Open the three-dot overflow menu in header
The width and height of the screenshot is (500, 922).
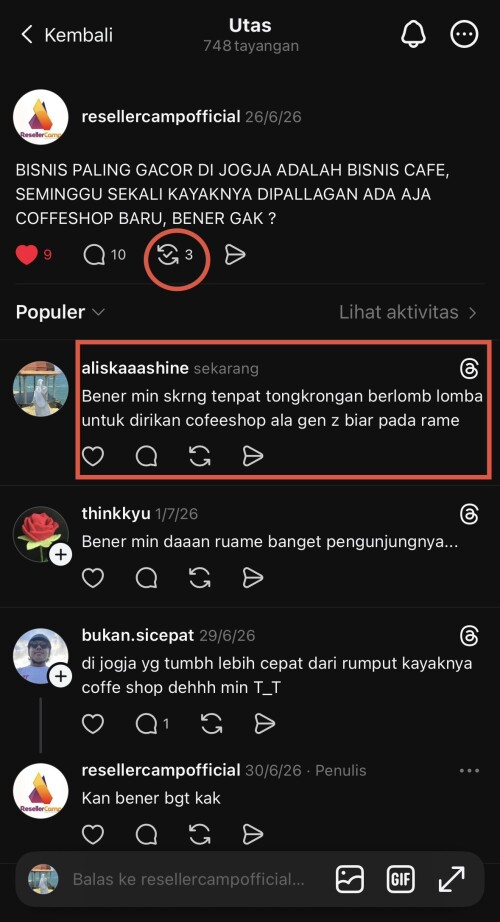point(464,35)
